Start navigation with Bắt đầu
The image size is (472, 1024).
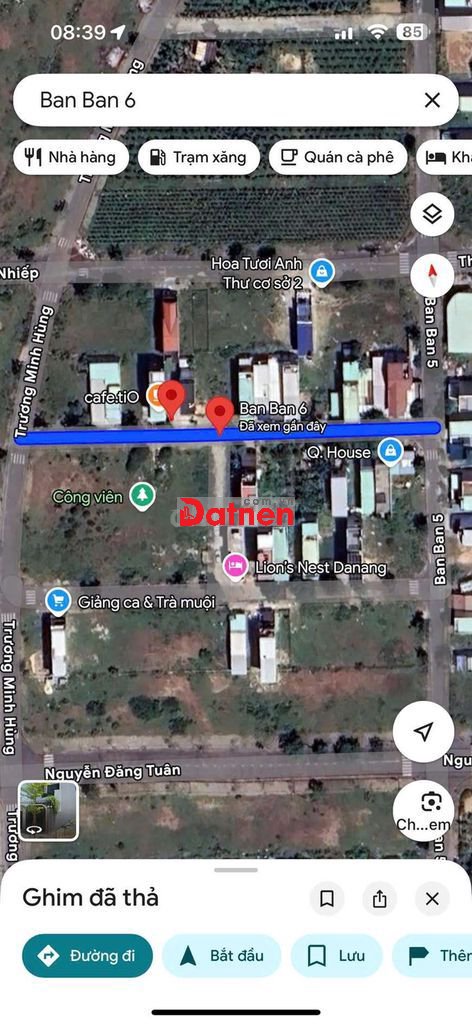click(222, 956)
